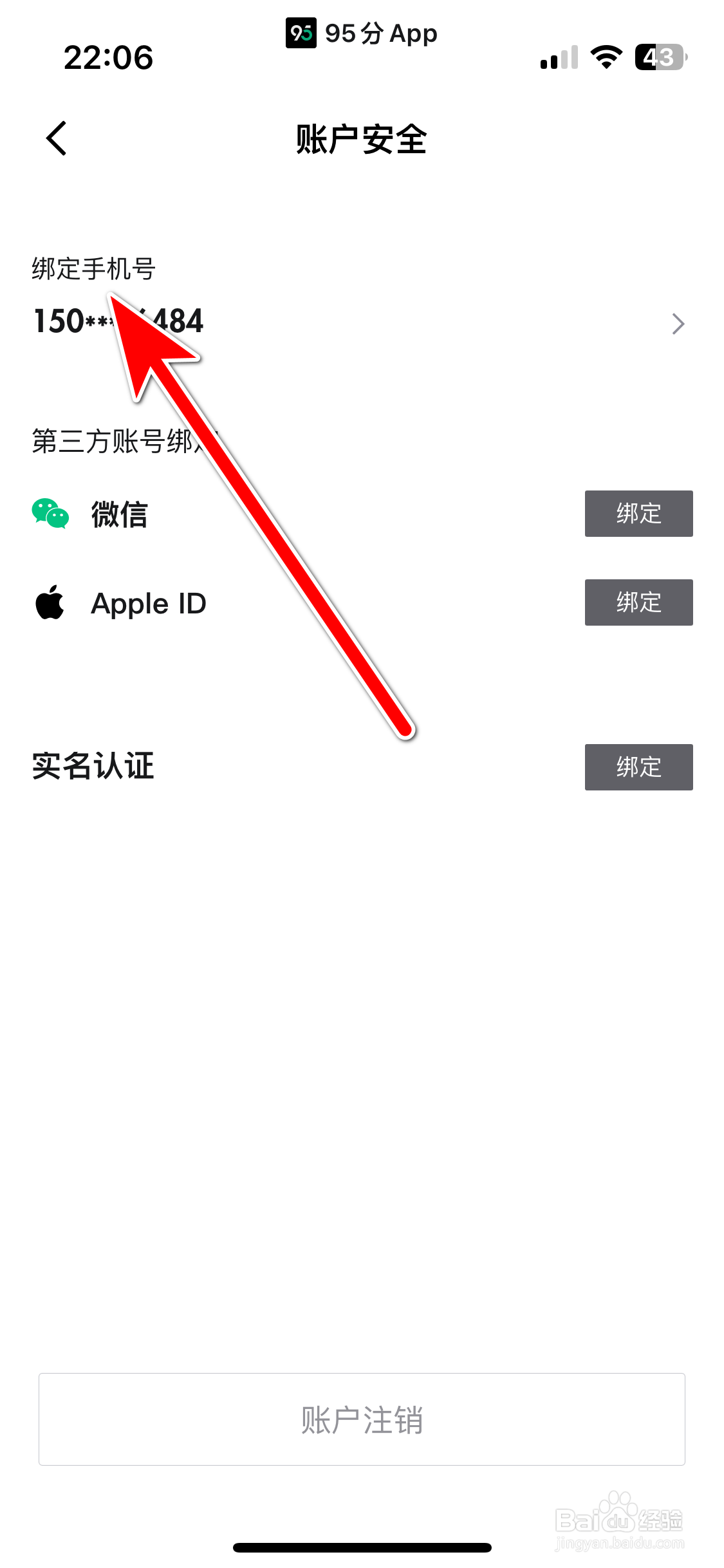Tap the battery level fill indicator

coord(647,58)
